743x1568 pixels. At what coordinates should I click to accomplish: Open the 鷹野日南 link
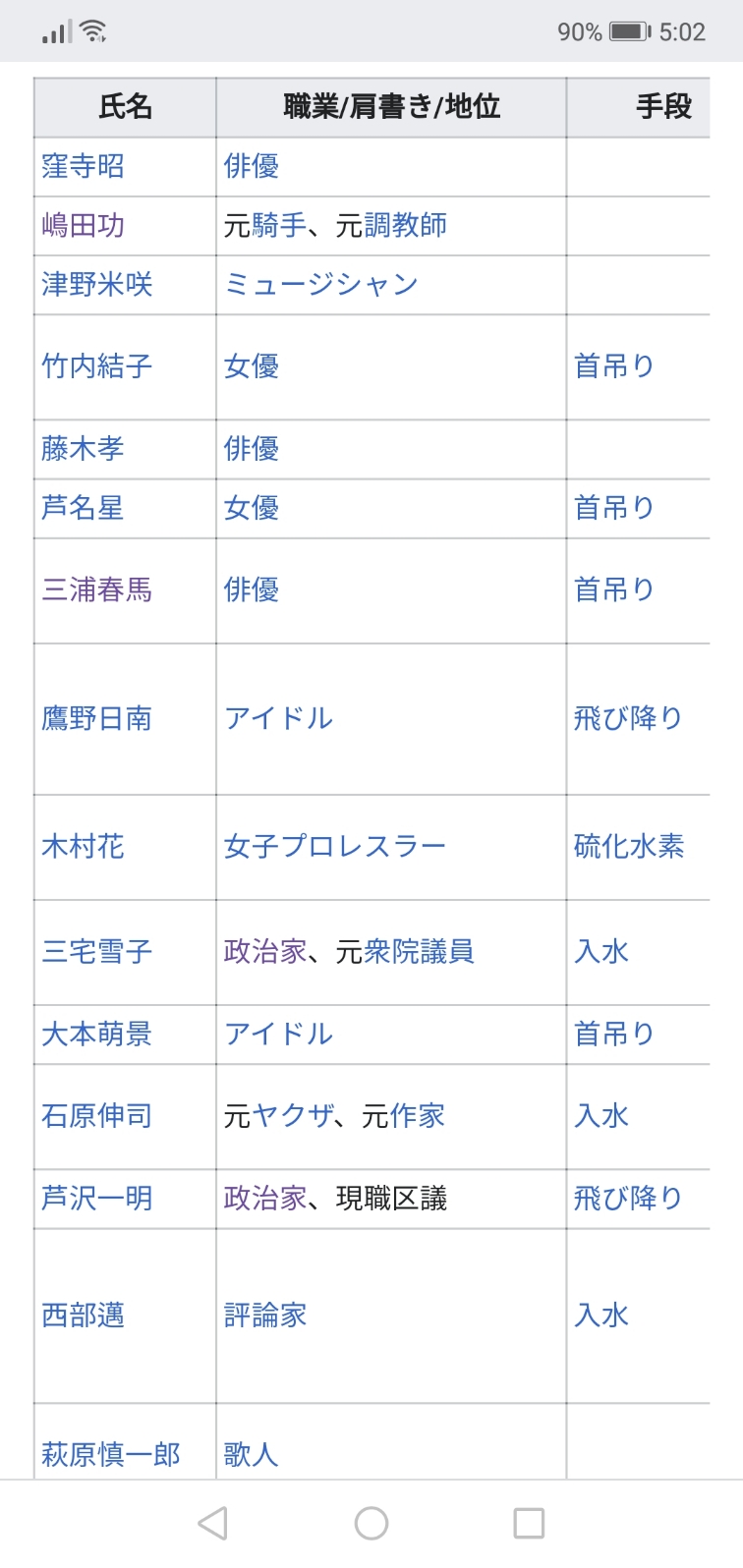click(96, 718)
